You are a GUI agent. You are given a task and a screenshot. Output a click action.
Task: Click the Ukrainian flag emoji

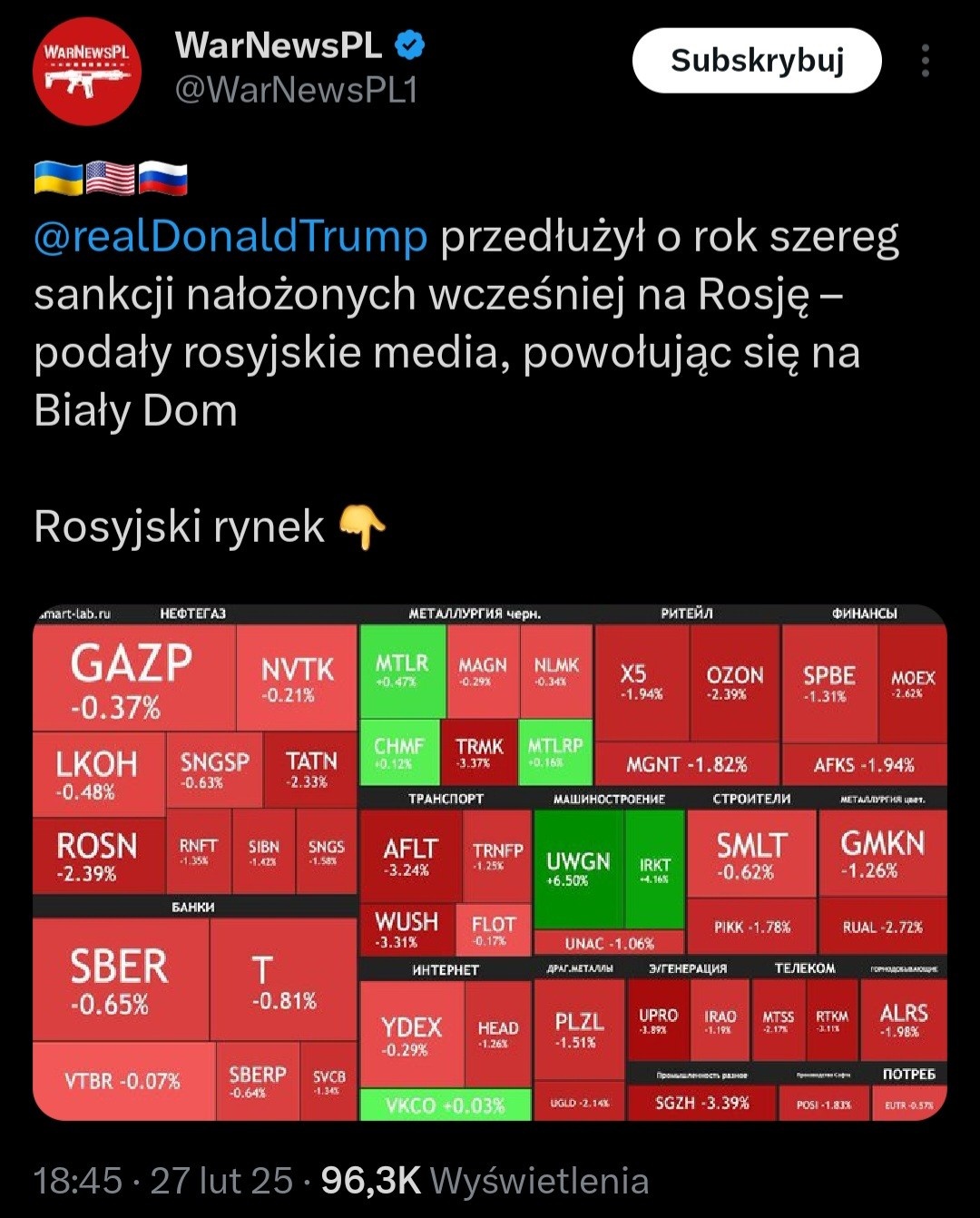[57, 179]
